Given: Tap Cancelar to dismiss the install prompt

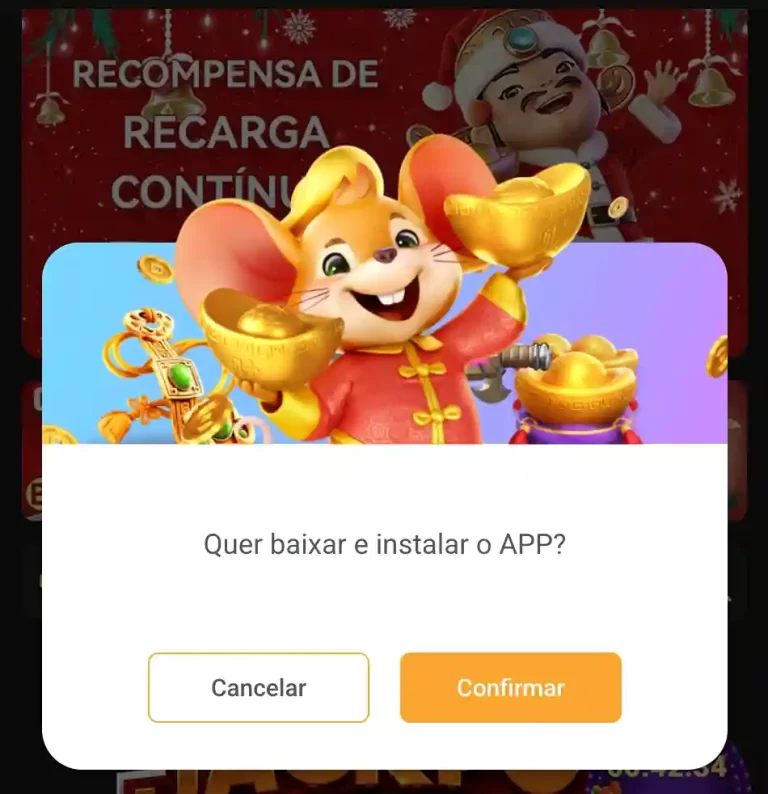Looking at the screenshot, I should click(x=258, y=687).
